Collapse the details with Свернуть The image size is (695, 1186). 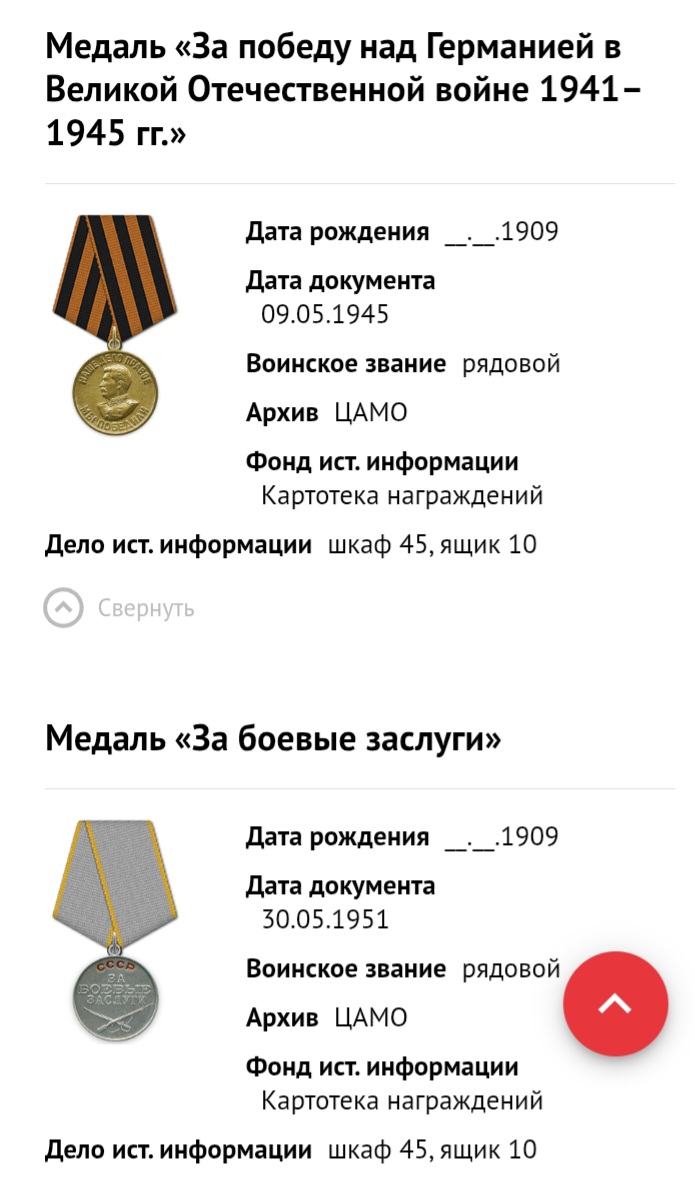coord(119,608)
